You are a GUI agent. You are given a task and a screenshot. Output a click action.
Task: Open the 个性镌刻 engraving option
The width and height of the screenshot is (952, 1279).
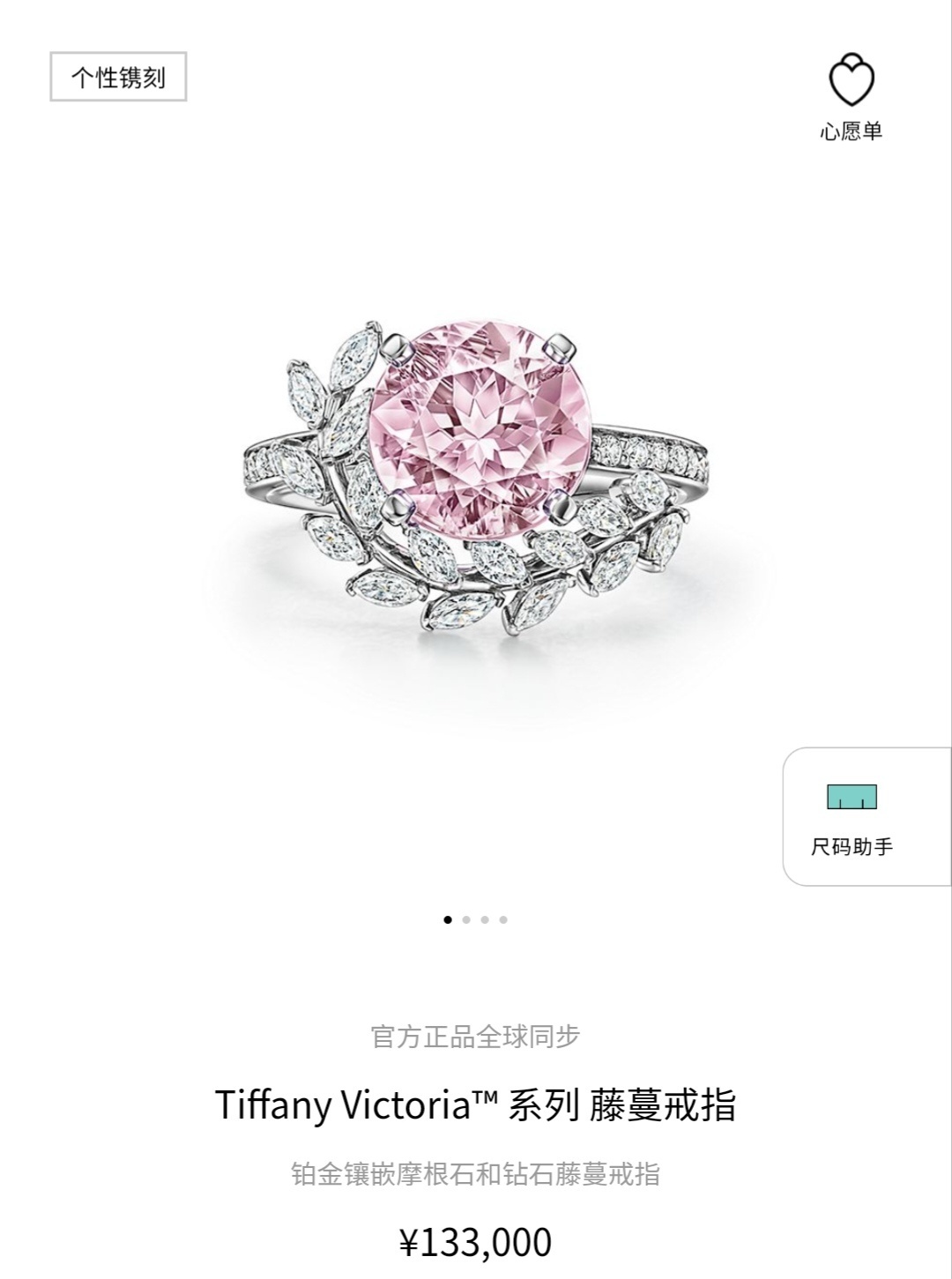click(x=118, y=78)
